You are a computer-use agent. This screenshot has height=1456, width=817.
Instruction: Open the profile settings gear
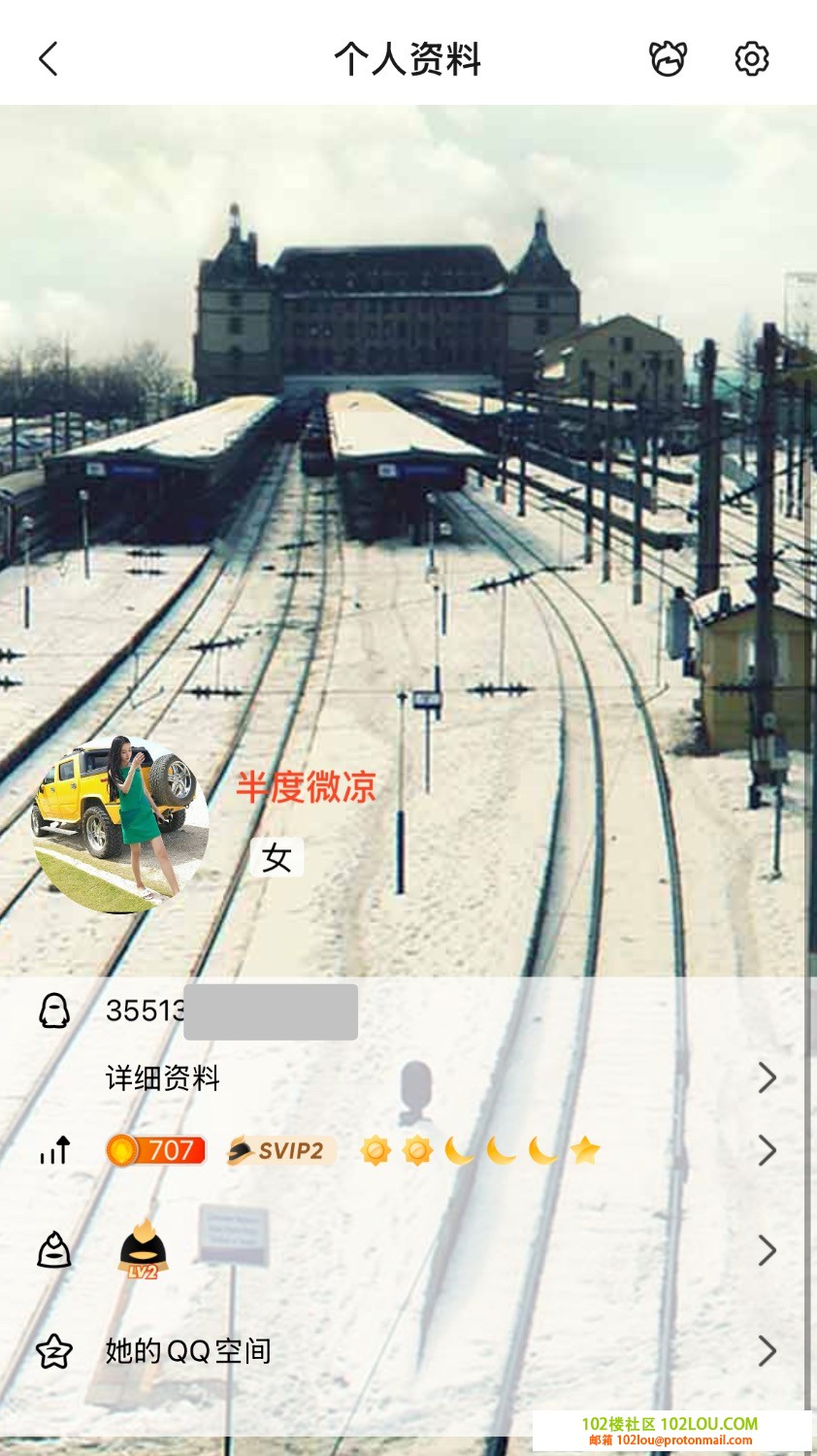[x=751, y=59]
